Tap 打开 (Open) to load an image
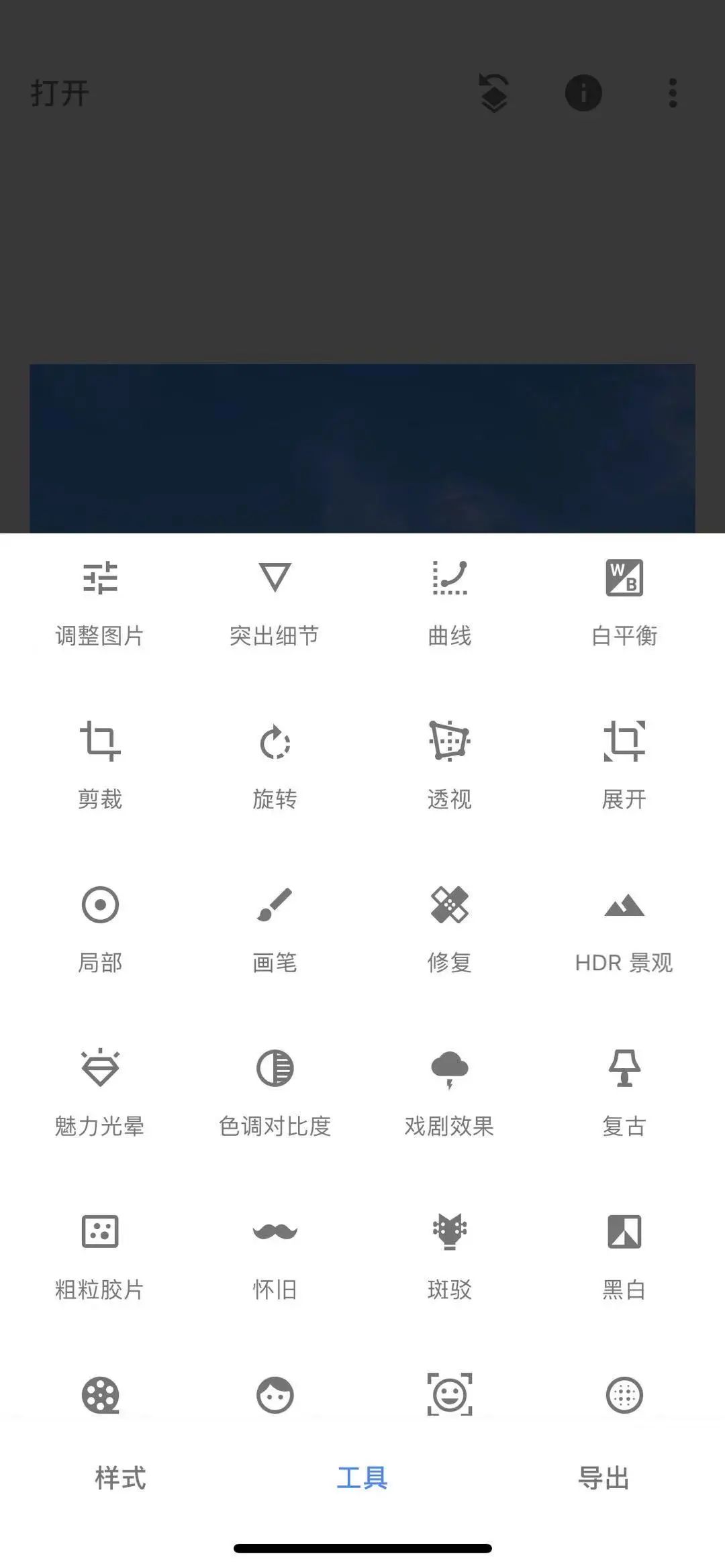The height and width of the screenshot is (1568, 725). [x=58, y=93]
